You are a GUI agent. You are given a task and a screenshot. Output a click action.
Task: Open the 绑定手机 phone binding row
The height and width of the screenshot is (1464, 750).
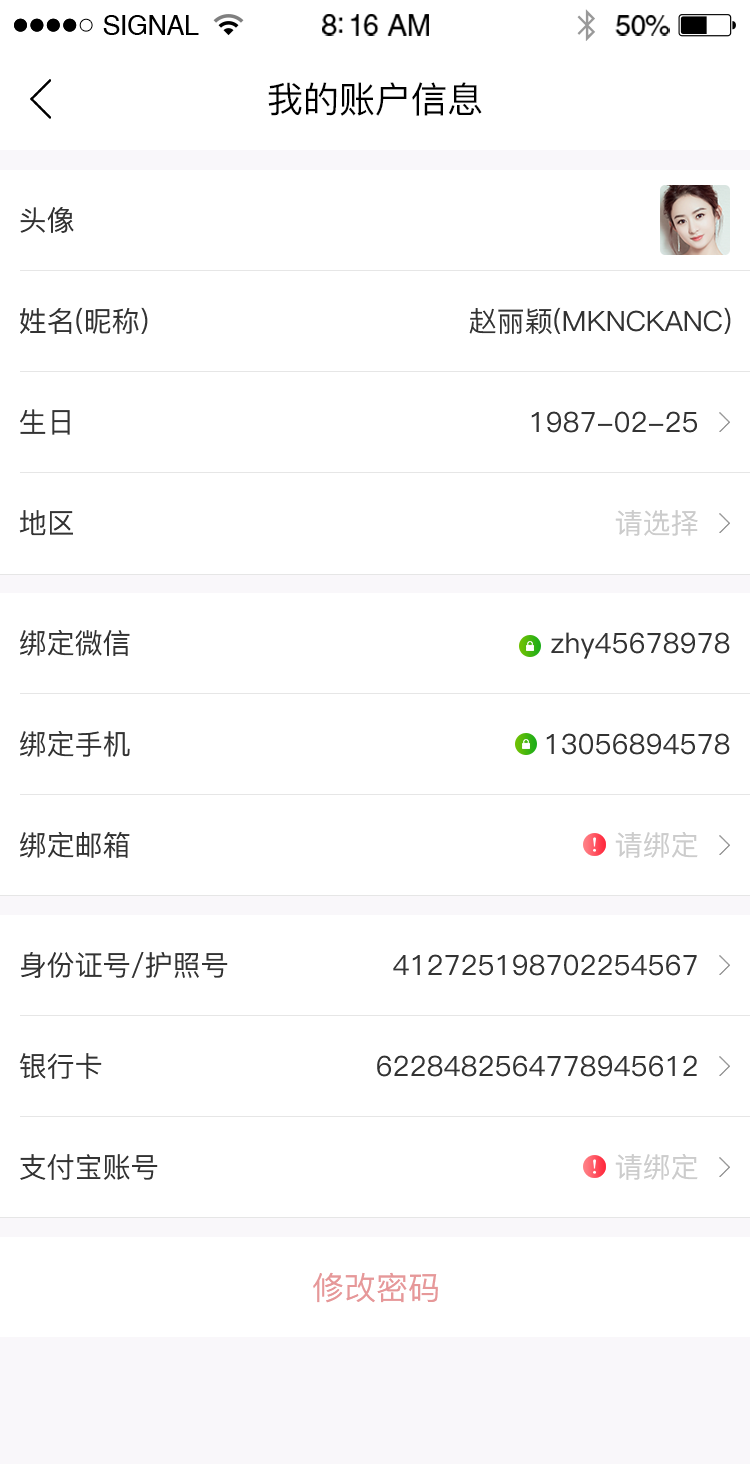point(375,745)
